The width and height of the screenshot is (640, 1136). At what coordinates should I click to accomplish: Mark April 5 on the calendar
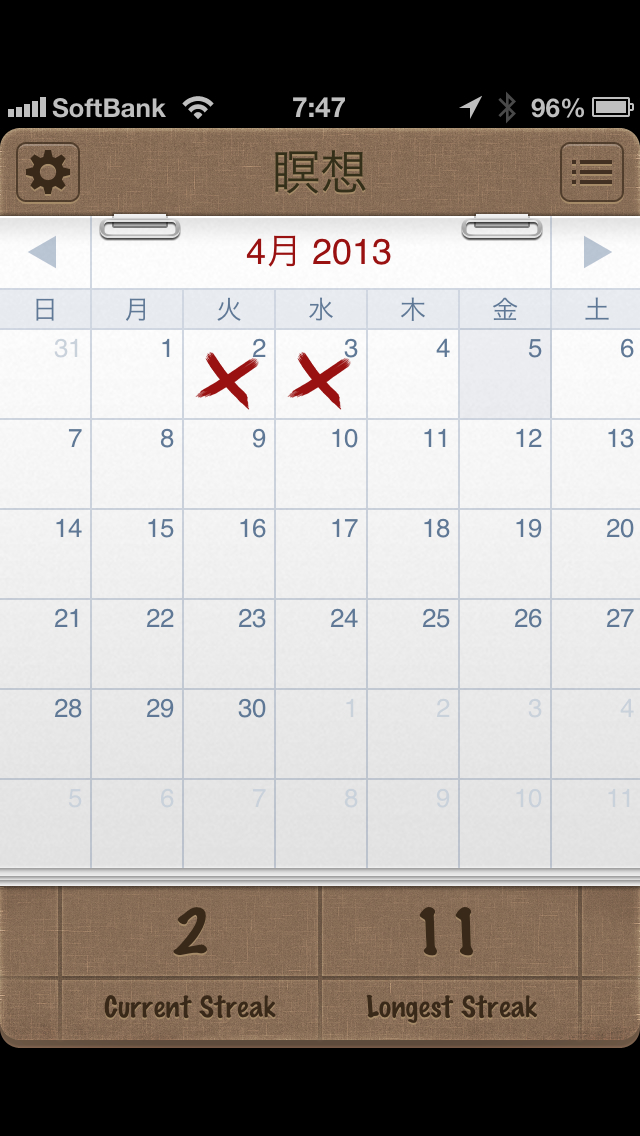tap(505, 374)
